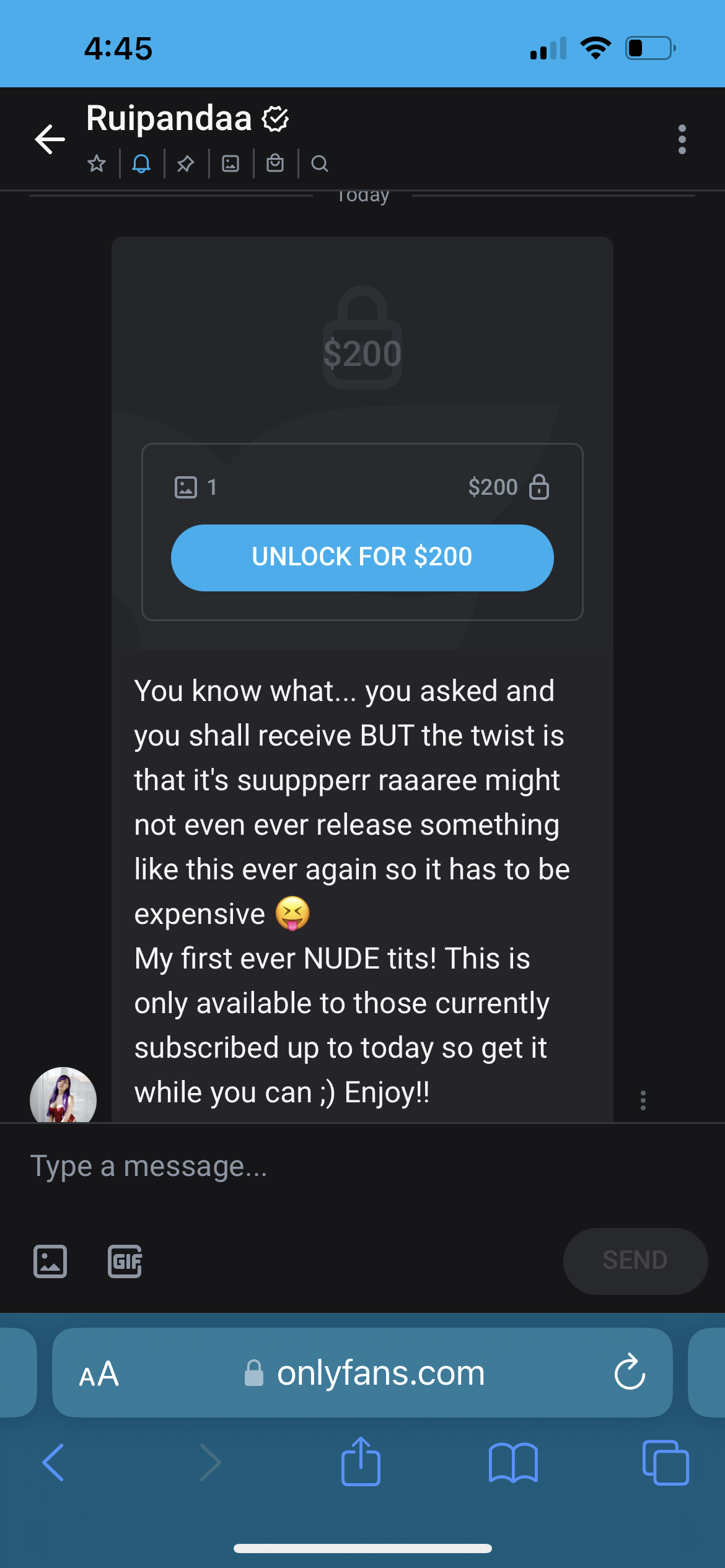
Task: Toggle the notifications bell for this chat
Action: pyautogui.click(x=141, y=163)
